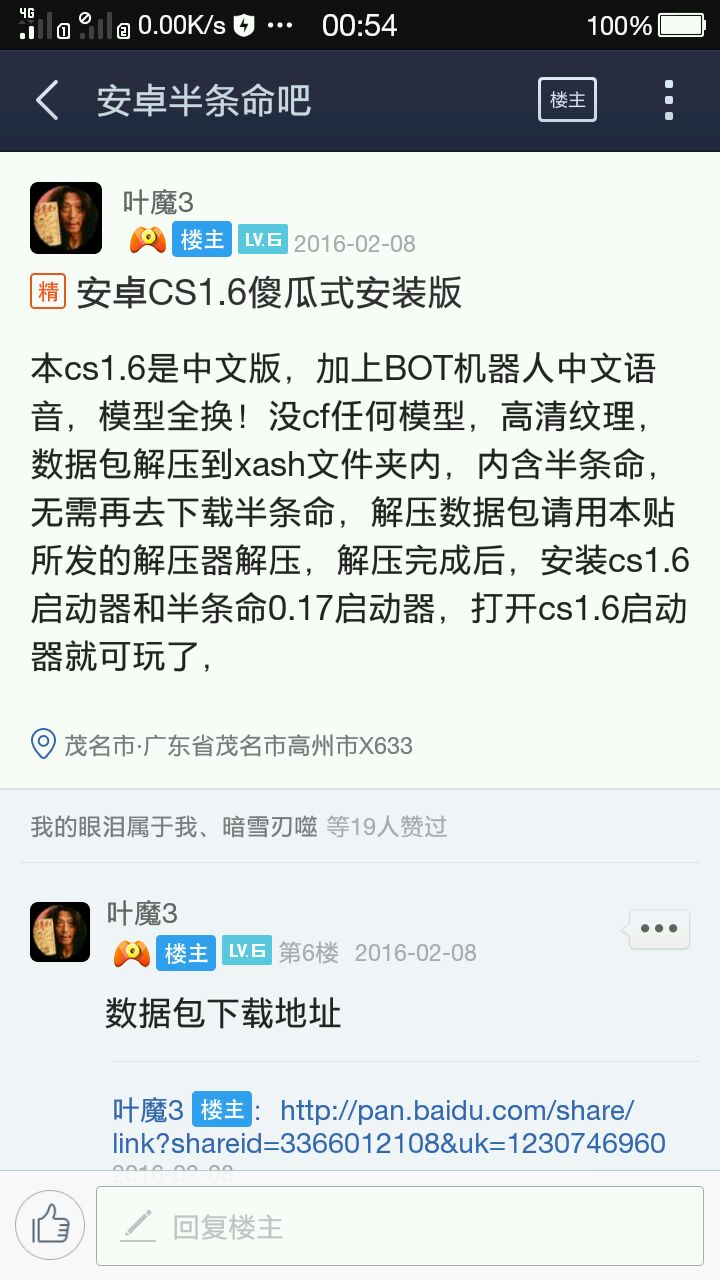
Task: Go back from the 安卓半条命吧 thread
Action: [x=47, y=101]
